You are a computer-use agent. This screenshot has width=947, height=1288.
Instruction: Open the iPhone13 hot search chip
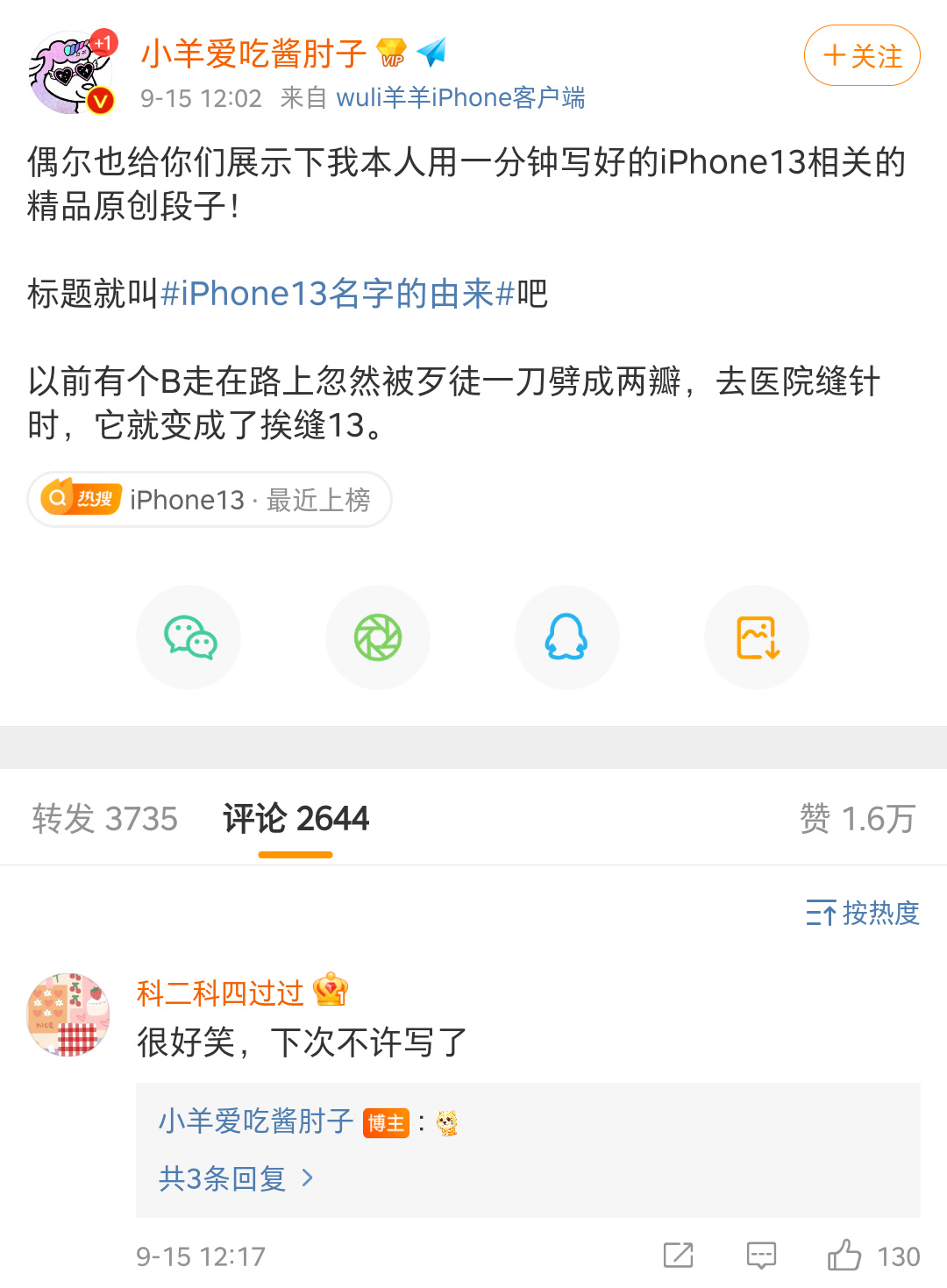coord(210,500)
